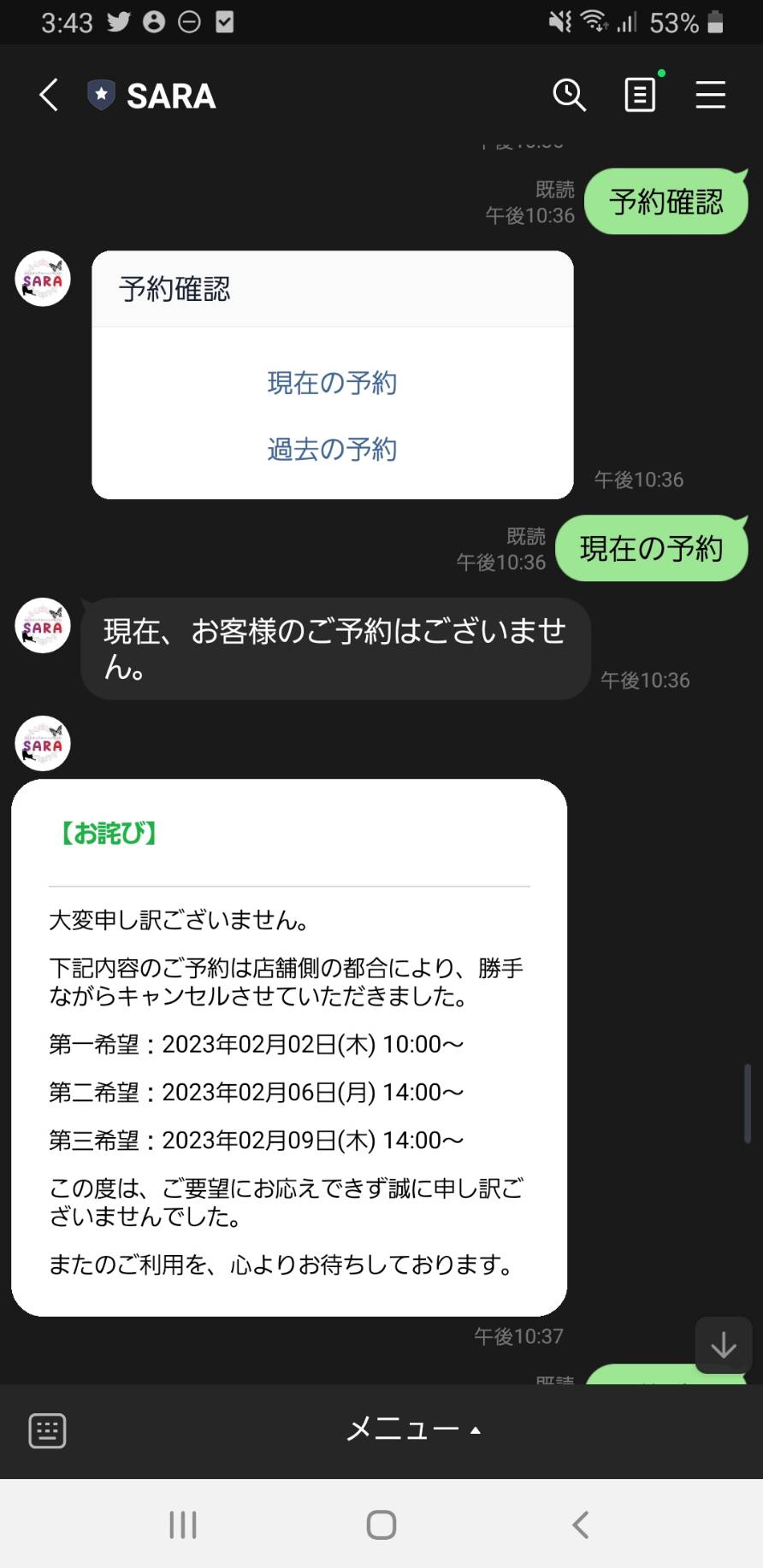Jump to latest message with down arrow
Viewport: 763px width, 1568px height.
pyautogui.click(x=723, y=1346)
